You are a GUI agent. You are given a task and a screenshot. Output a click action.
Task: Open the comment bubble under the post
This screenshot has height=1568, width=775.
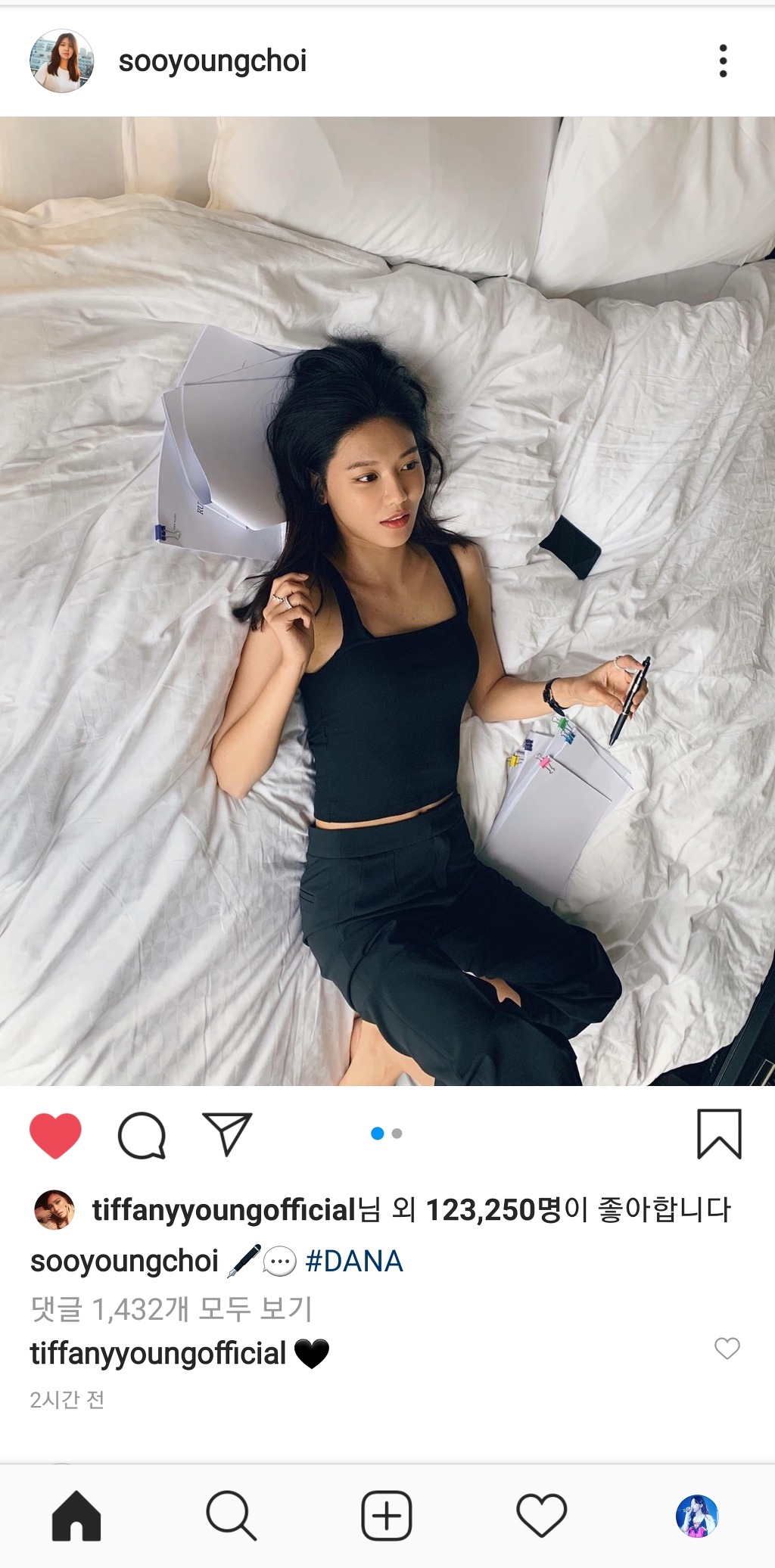click(x=142, y=1135)
